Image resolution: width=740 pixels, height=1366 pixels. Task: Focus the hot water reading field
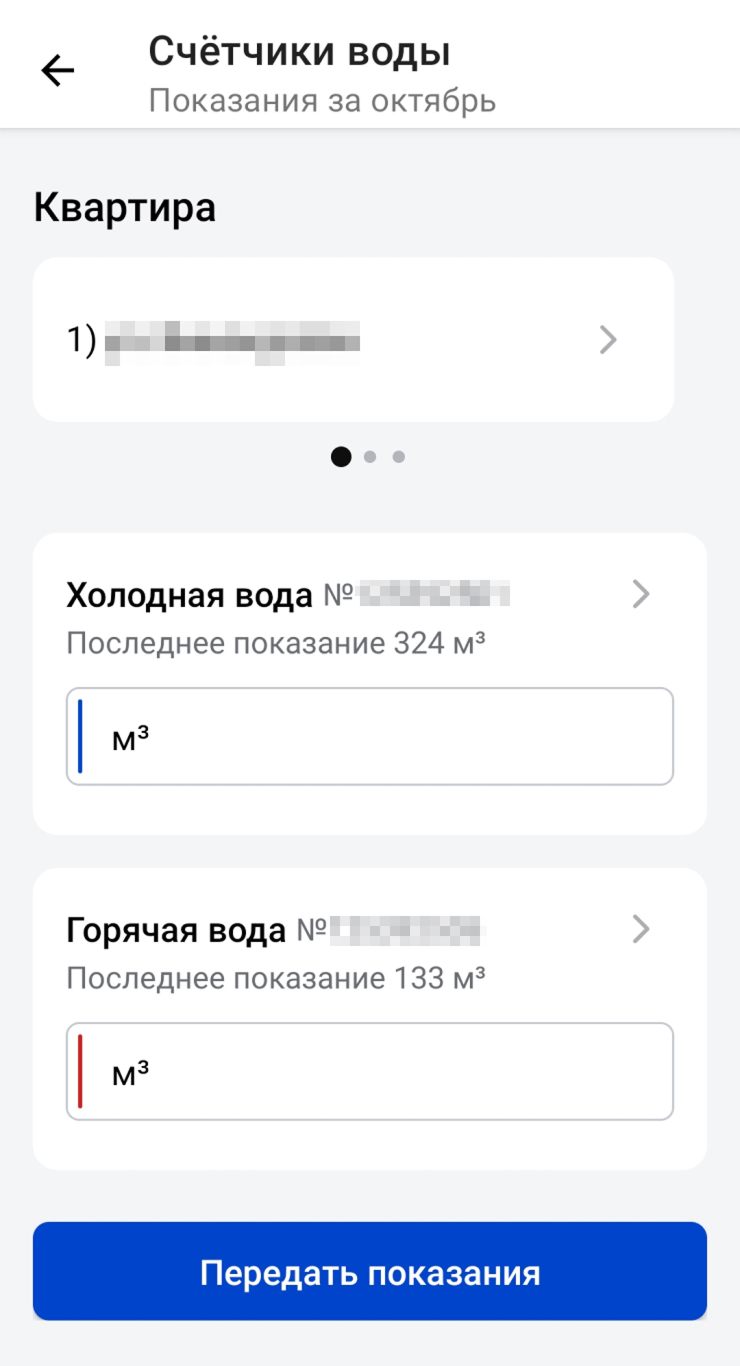(x=370, y=1071)
